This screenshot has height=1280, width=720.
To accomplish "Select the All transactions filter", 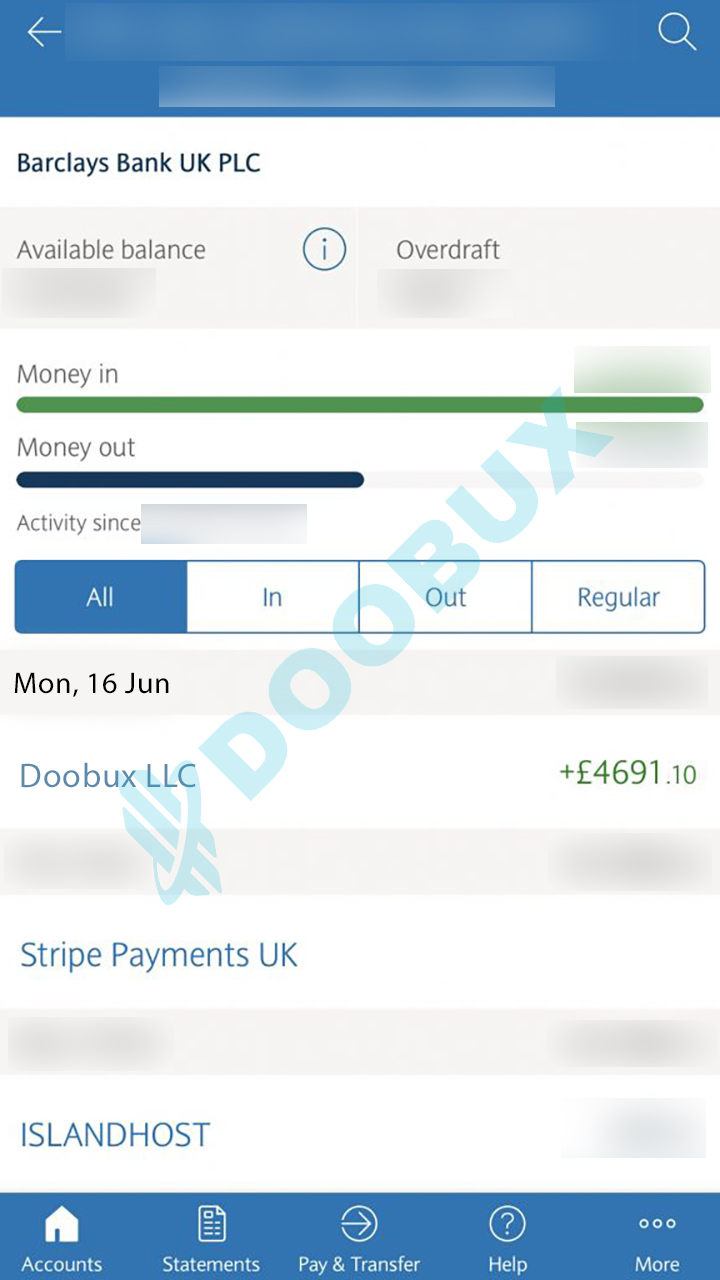I will coord(101,597).
